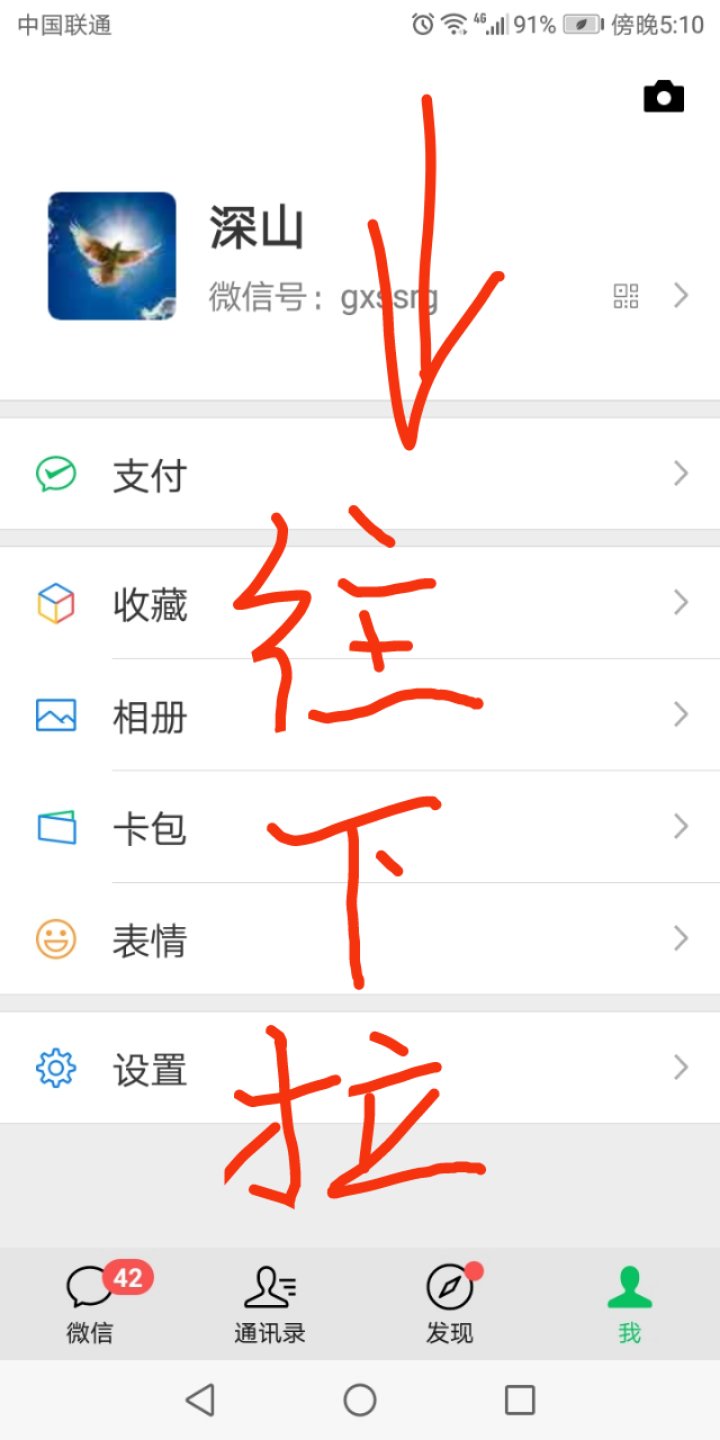Expand the profile row chevron for 深山

[x=683, y=295]
